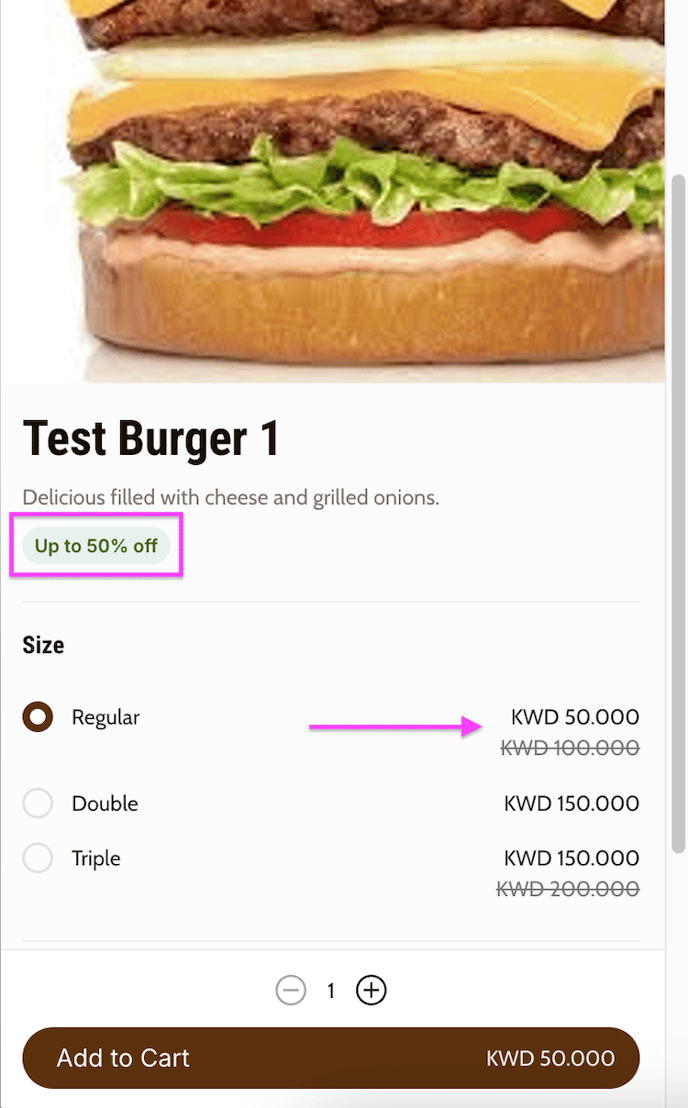Image resolution: width=688 pixels, height=1108 pixels.
Task: Choose the Double size option
Action: pyautogui.click(x=38, y=803)
